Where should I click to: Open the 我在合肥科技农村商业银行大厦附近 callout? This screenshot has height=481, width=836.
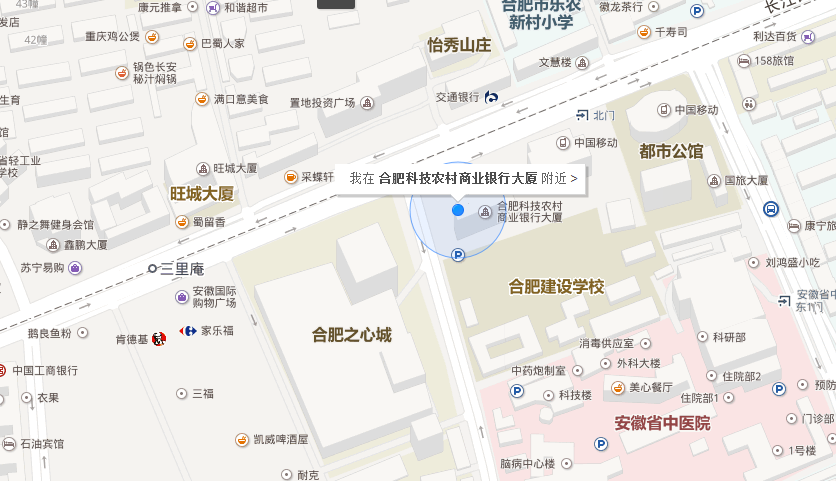(x=462, y=179)
